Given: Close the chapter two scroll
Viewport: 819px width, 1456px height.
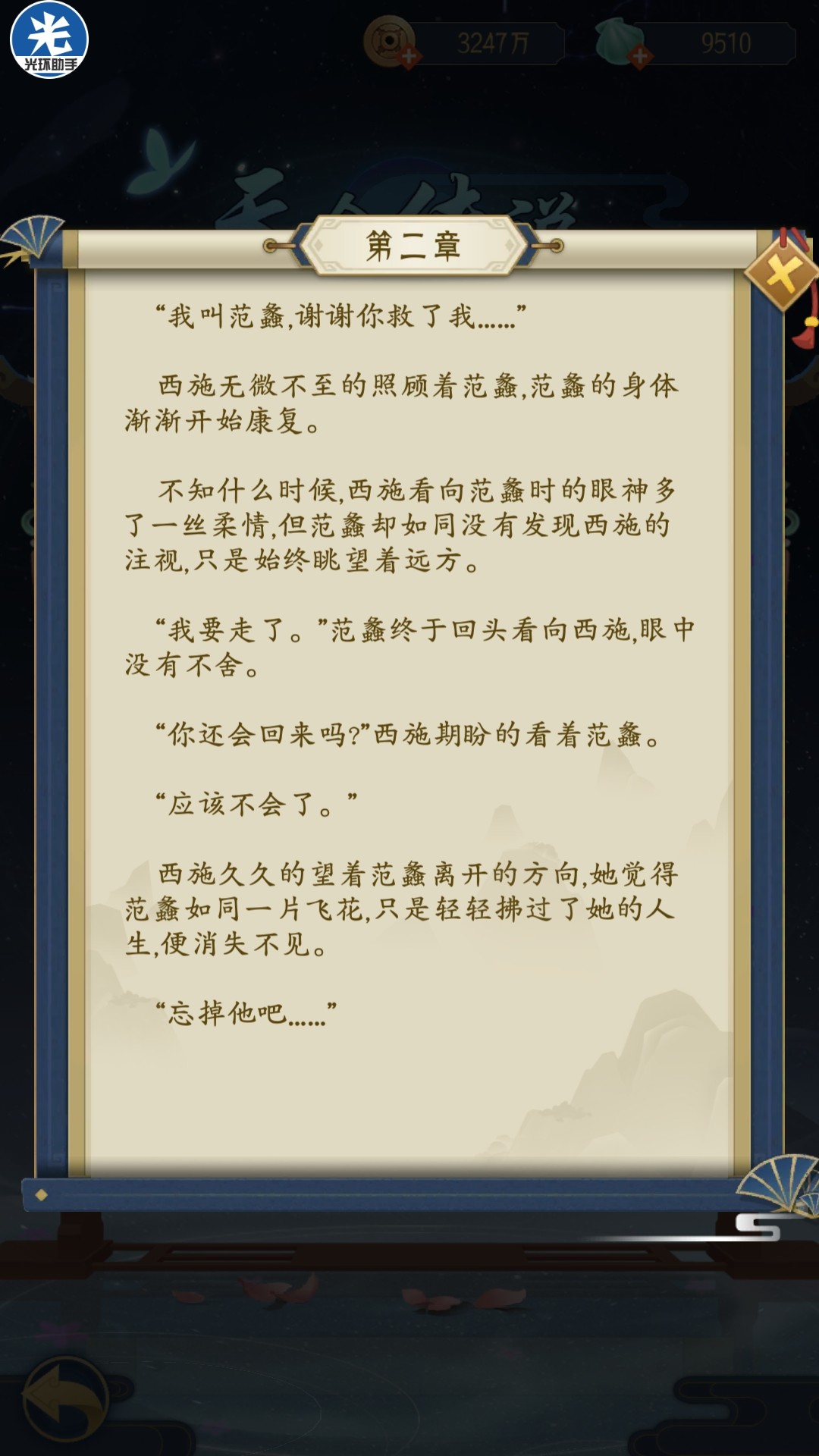Looking at the screenshot, I should tap(783, 274).
